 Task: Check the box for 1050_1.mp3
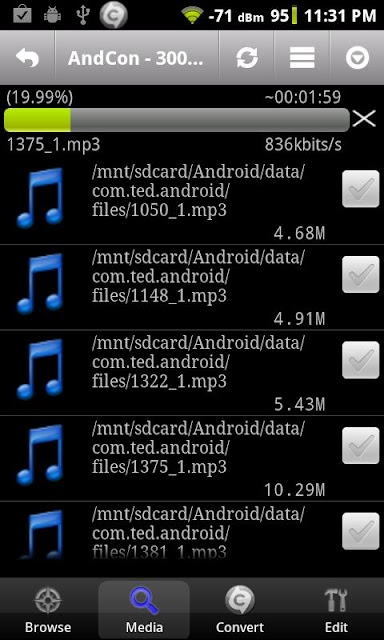(x=361, y=189)
